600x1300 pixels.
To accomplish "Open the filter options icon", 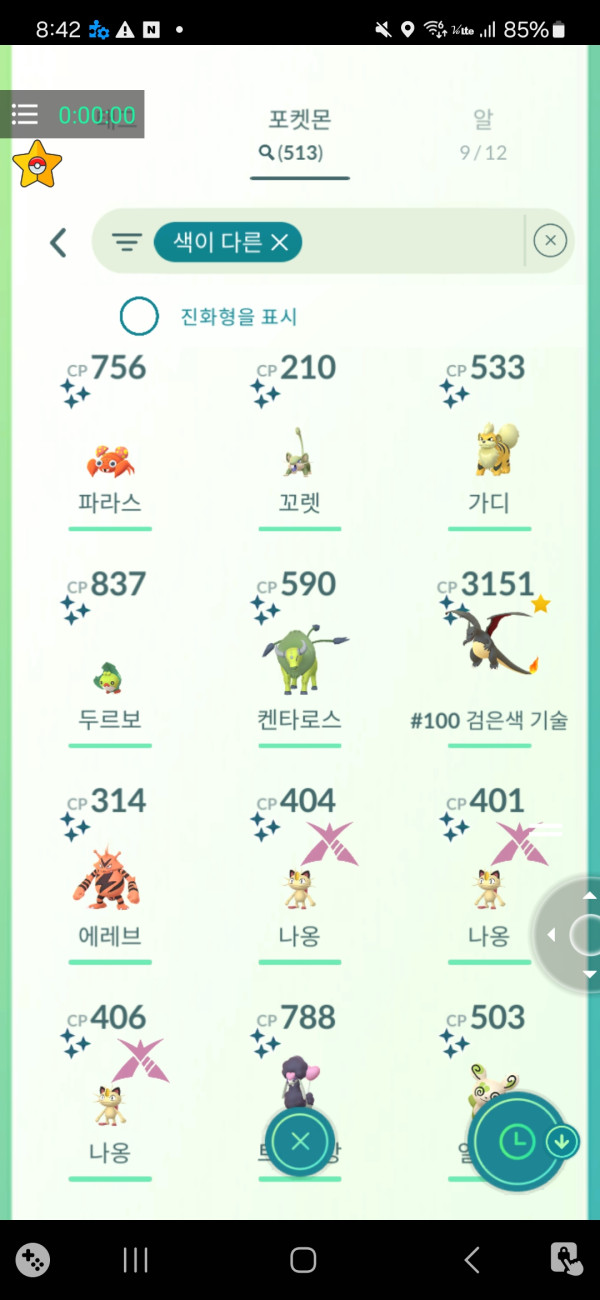I will 126,242.
